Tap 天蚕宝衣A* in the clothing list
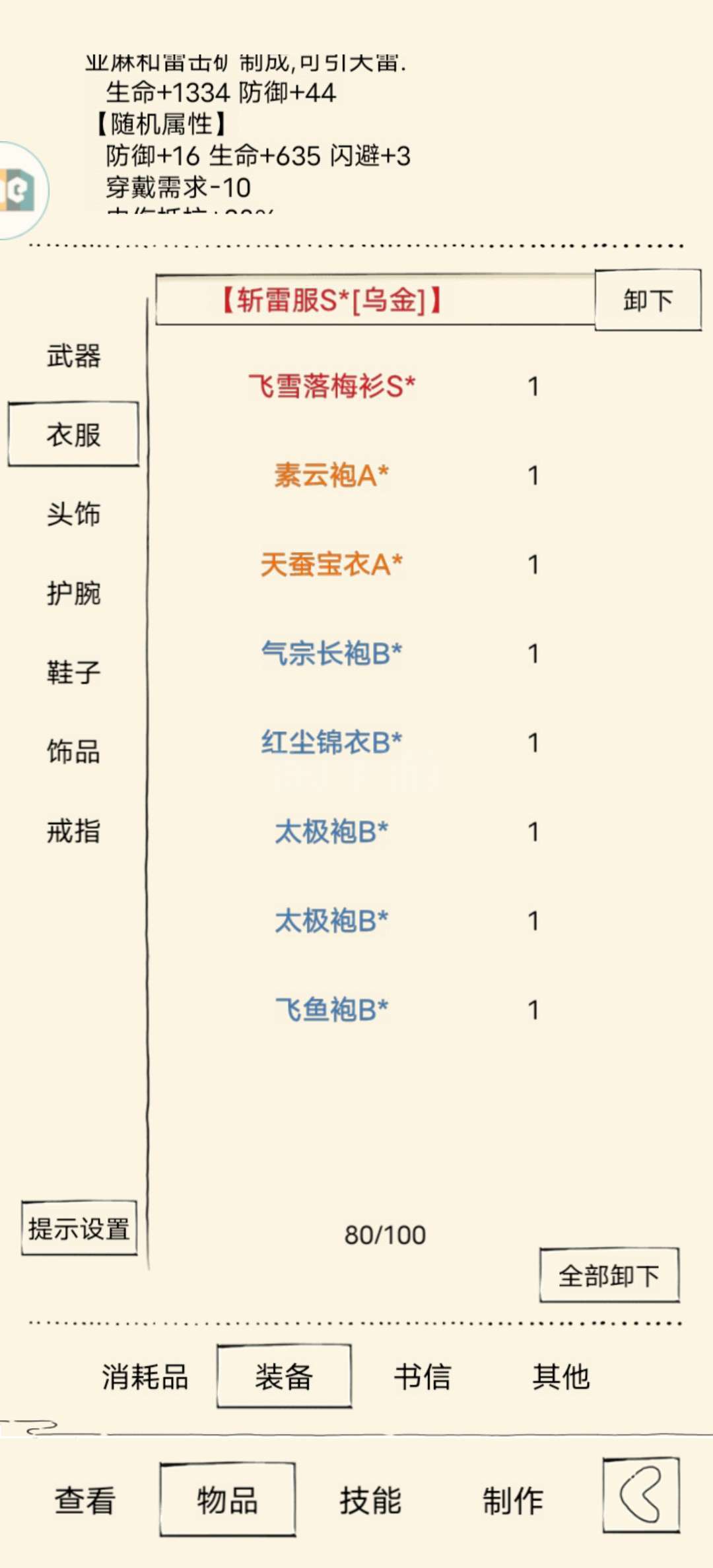713x1568 pixels. click(331, 564)
